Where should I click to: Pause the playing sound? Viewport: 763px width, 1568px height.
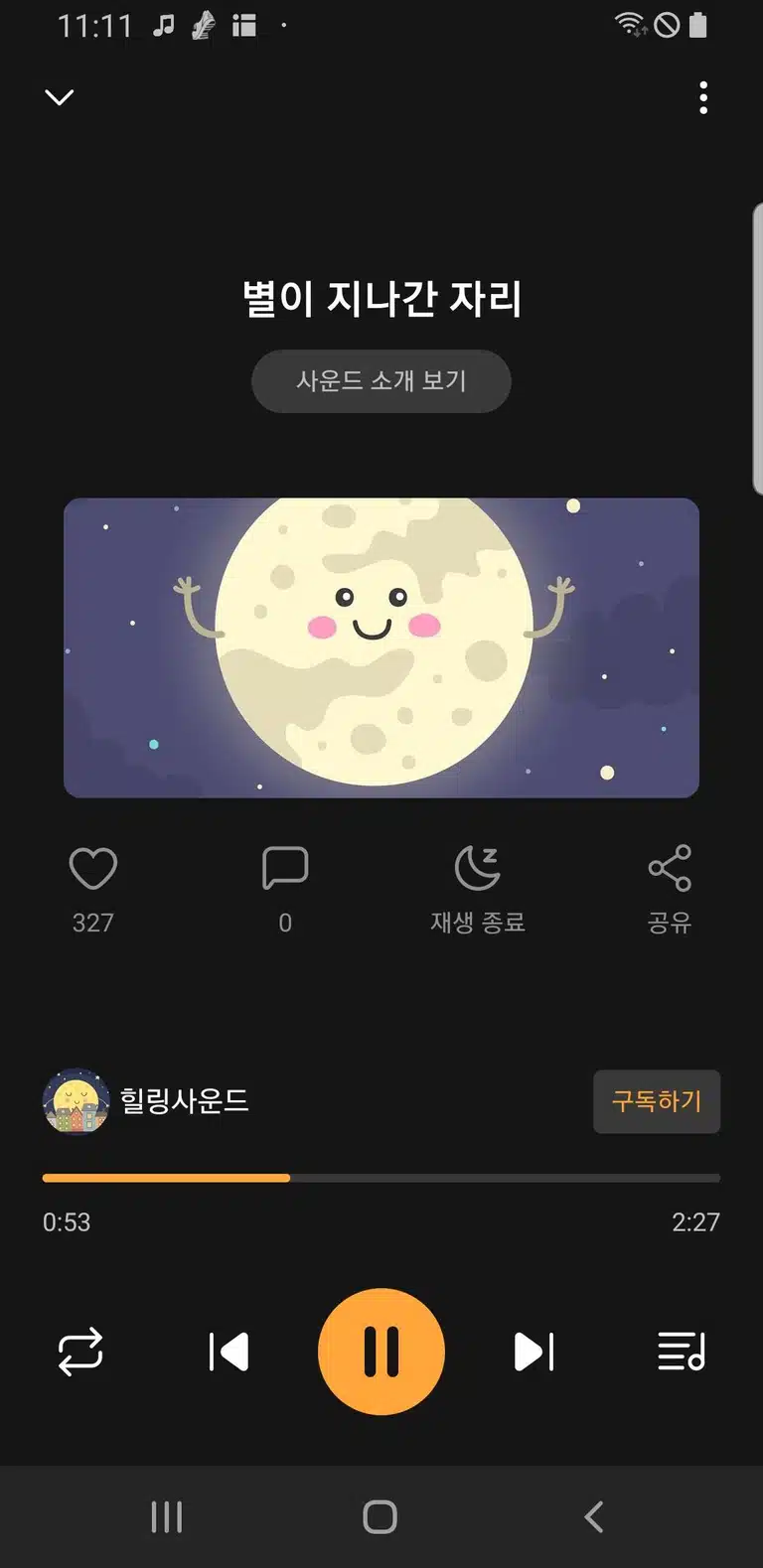pyautogui.click(x=381, y=1352)
